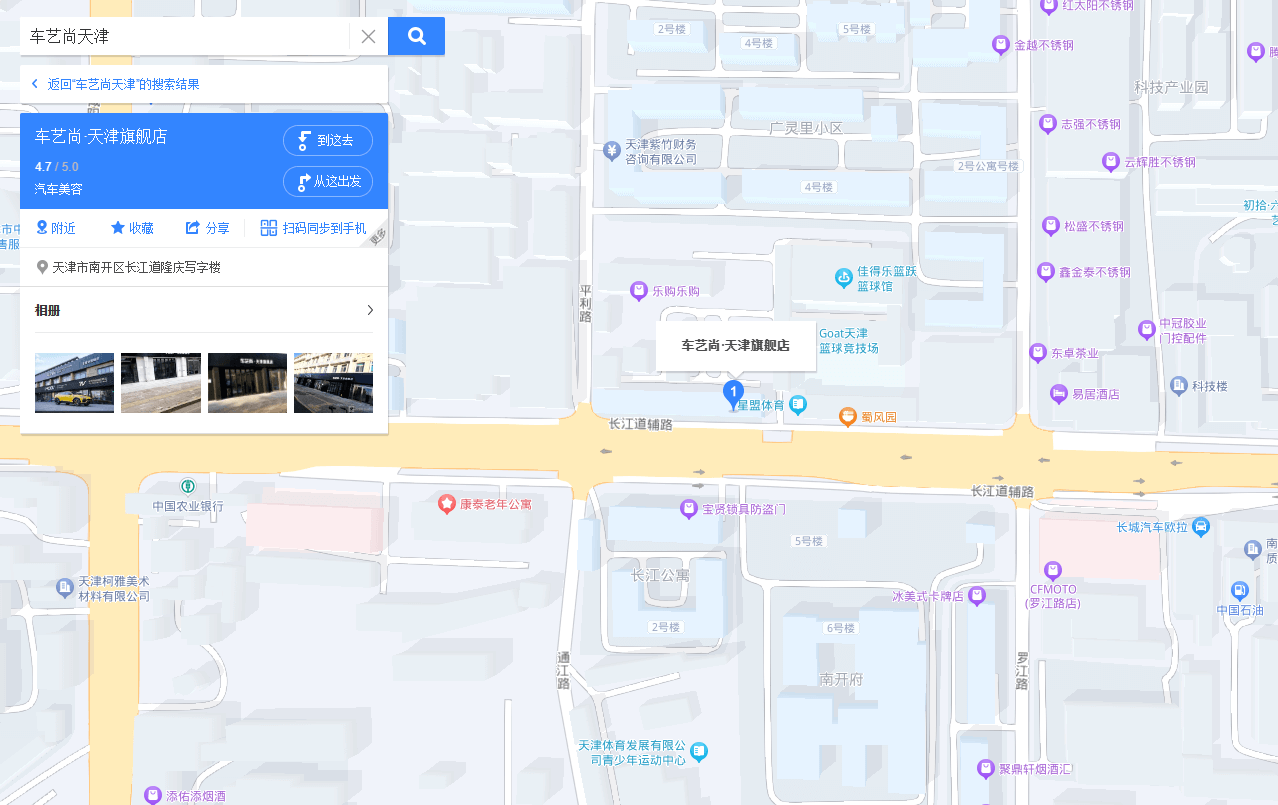Viewport: 1278px width, 805px height.
Task: Open the fourth album photo
Action: click(333, 383)
